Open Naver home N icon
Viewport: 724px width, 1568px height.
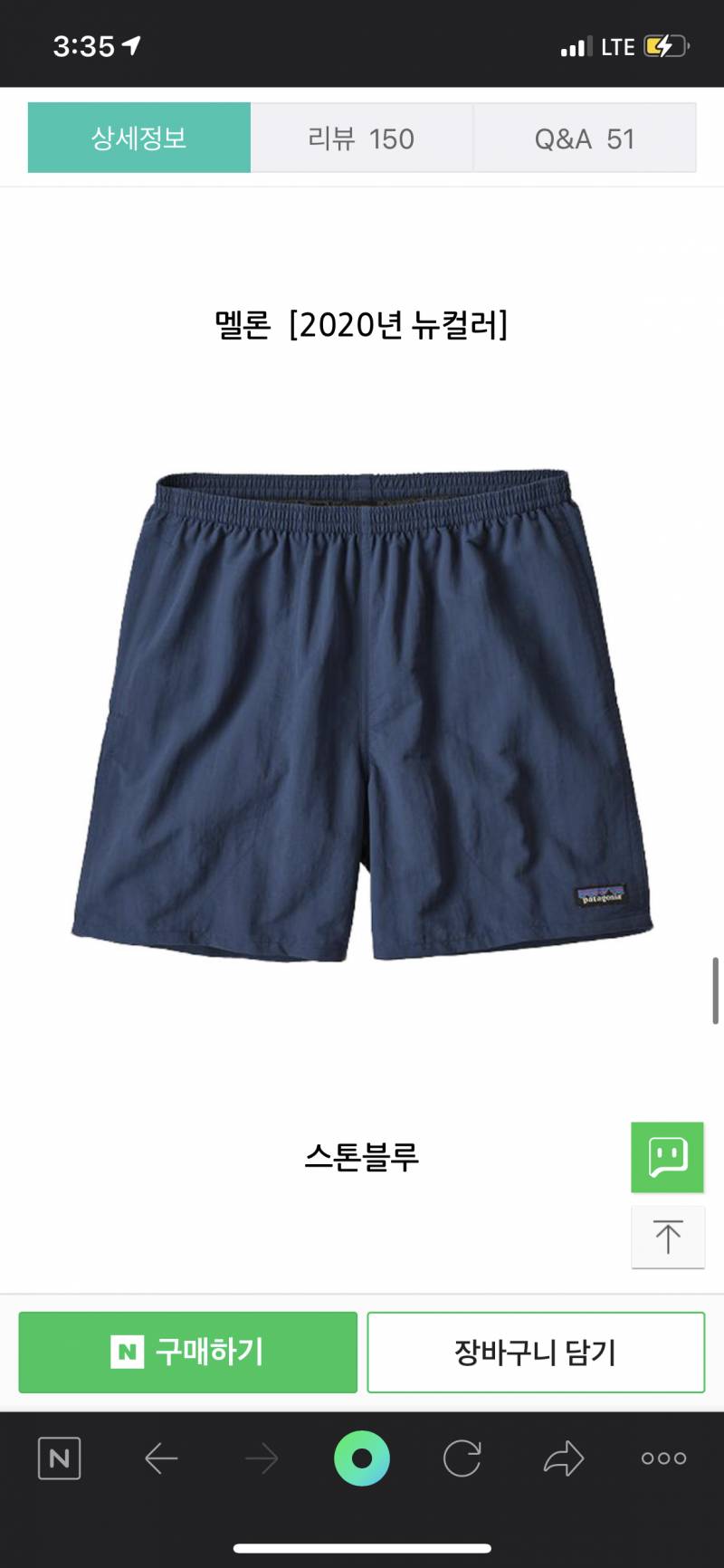60,1458
